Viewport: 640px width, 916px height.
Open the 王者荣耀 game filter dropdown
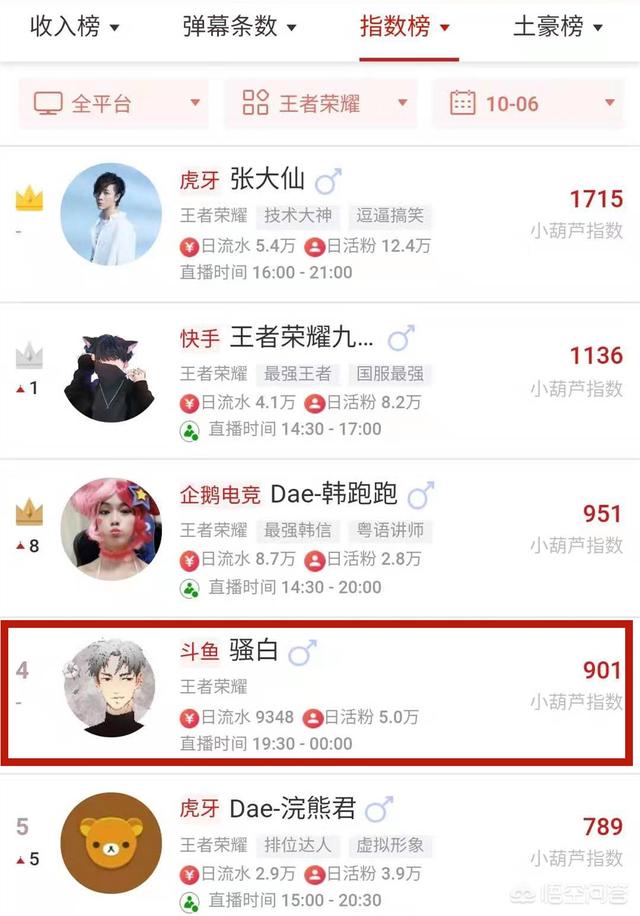tap(325, 103)
